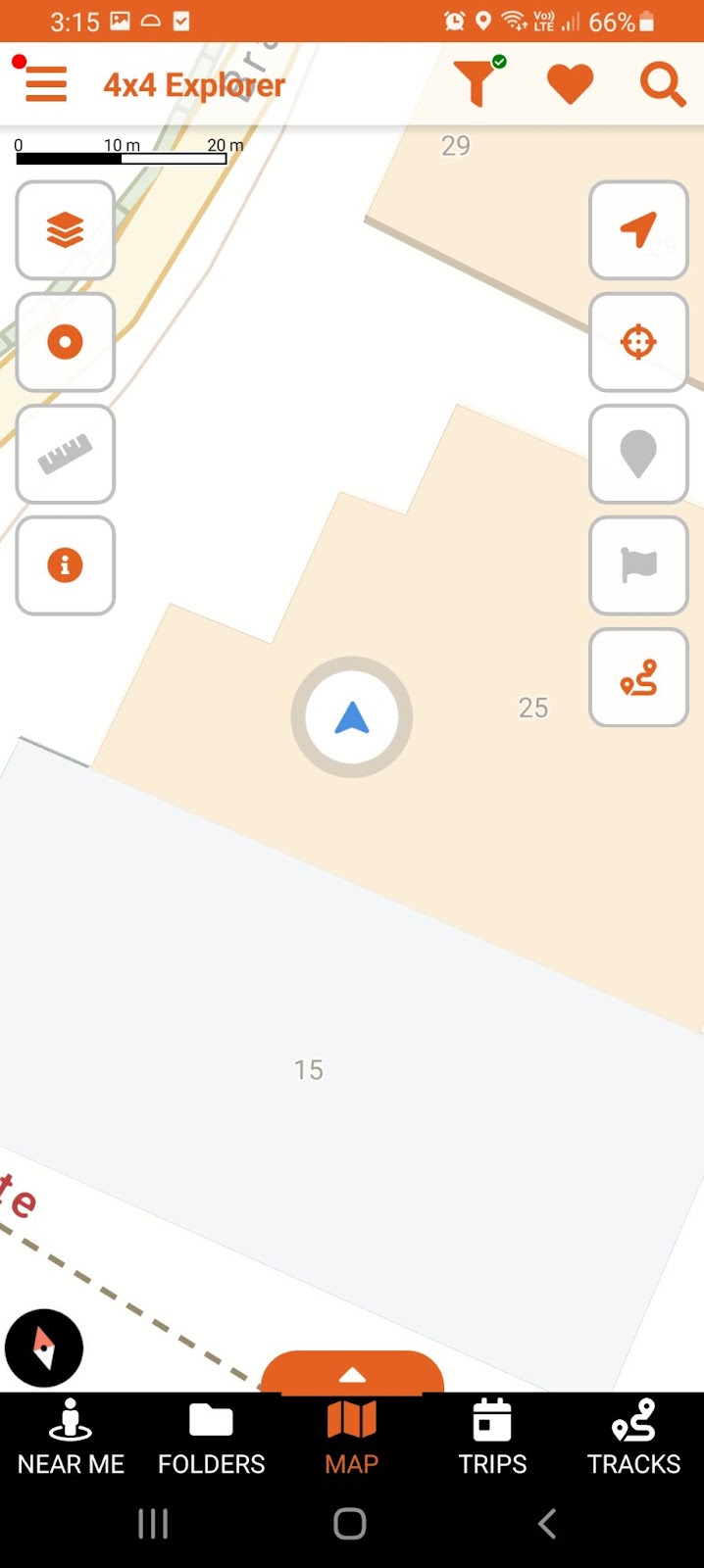Open map layers selector
Screen dimensions: 704x1568
coord(66,230)
